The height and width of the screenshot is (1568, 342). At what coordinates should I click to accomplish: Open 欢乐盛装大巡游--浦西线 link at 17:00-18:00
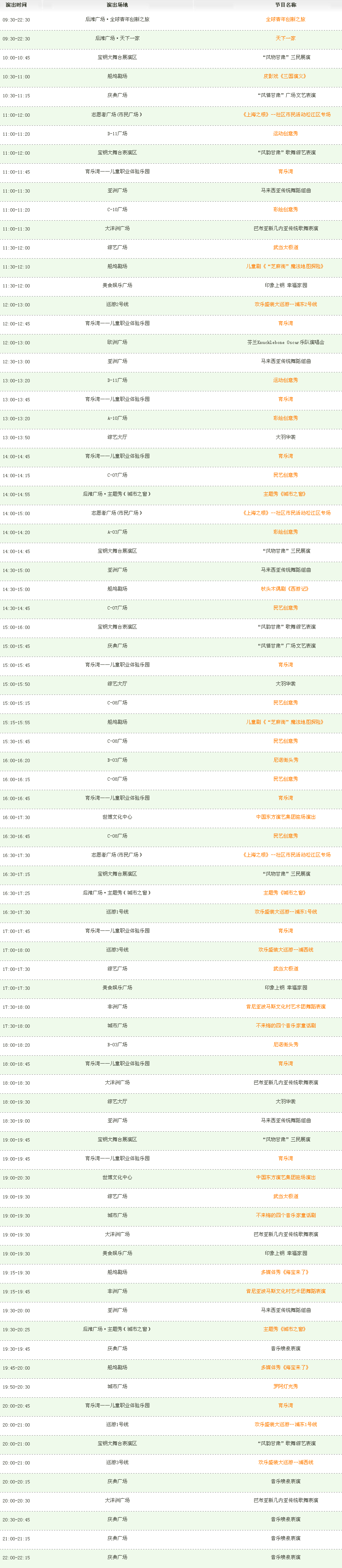click(x=285, y=949)
